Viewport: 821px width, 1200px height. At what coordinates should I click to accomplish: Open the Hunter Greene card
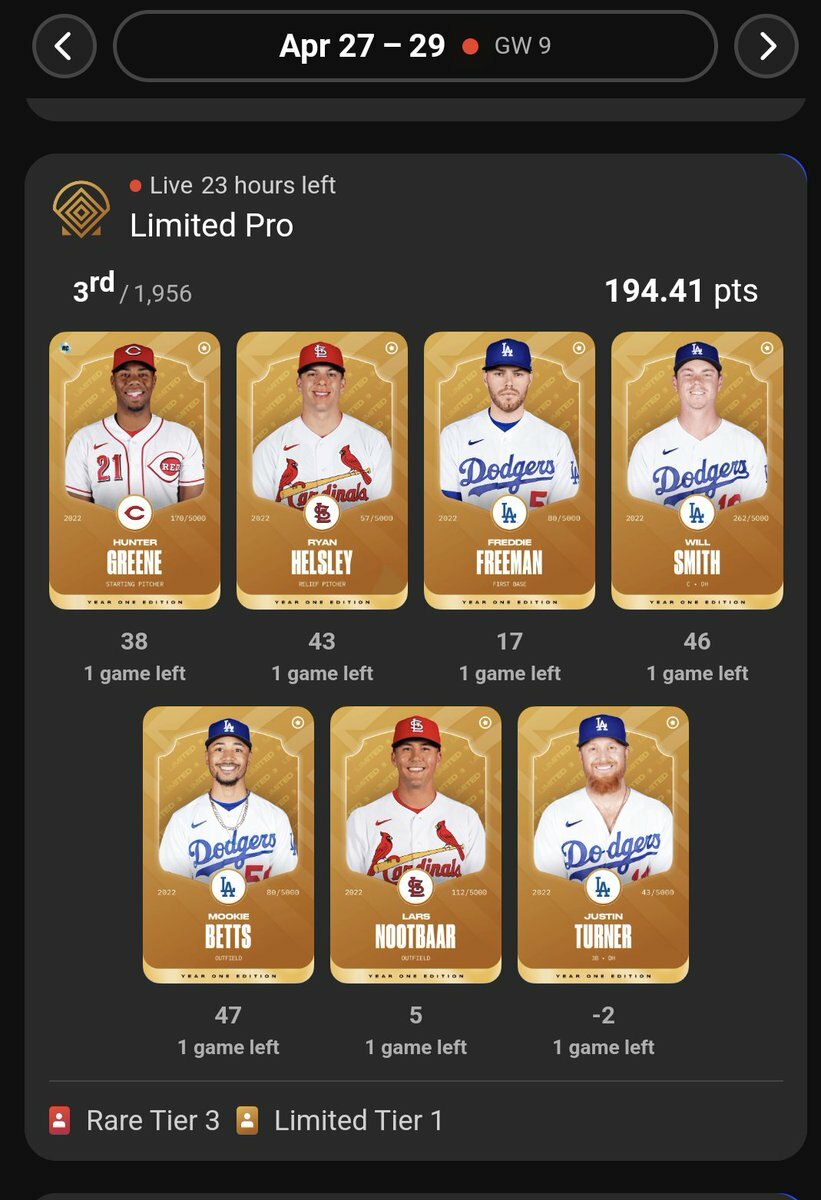tap(134, 470)
